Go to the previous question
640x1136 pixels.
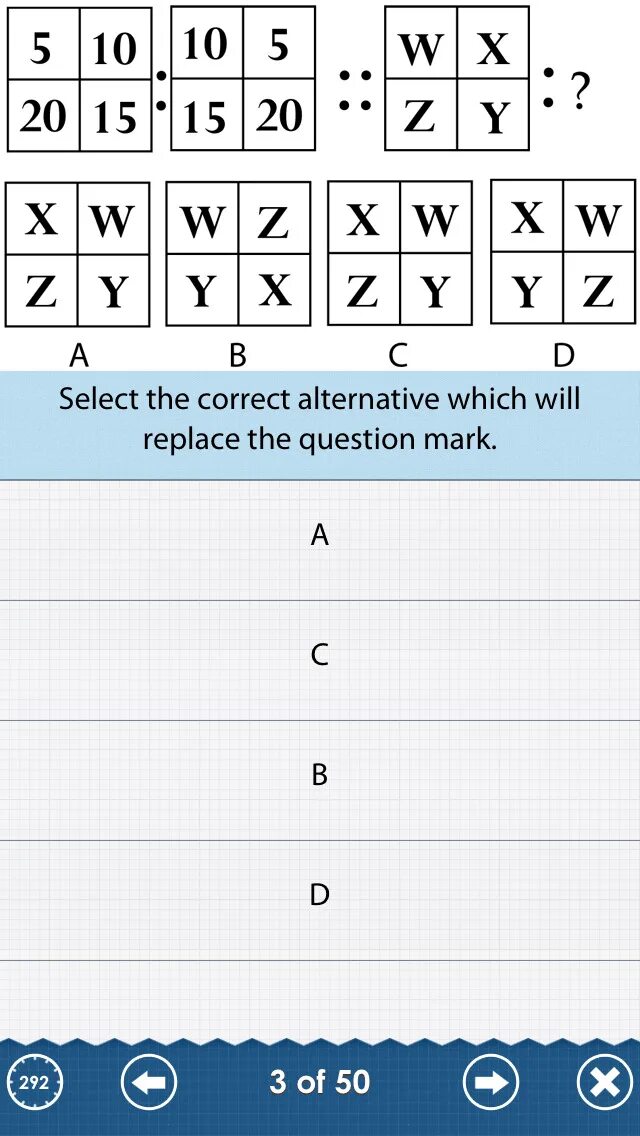[x=149, y=1083]
